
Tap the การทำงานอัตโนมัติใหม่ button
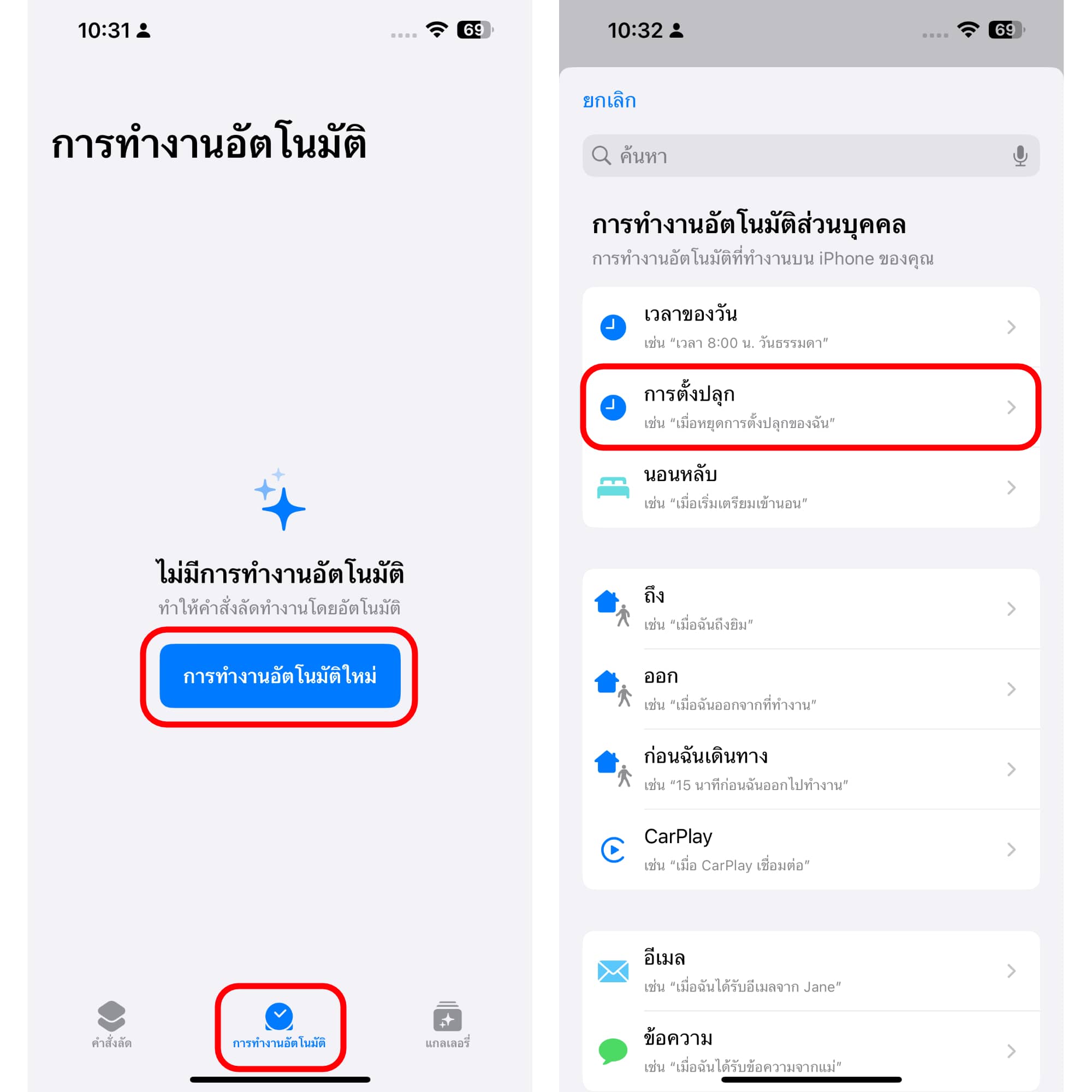tap(280, 675)
